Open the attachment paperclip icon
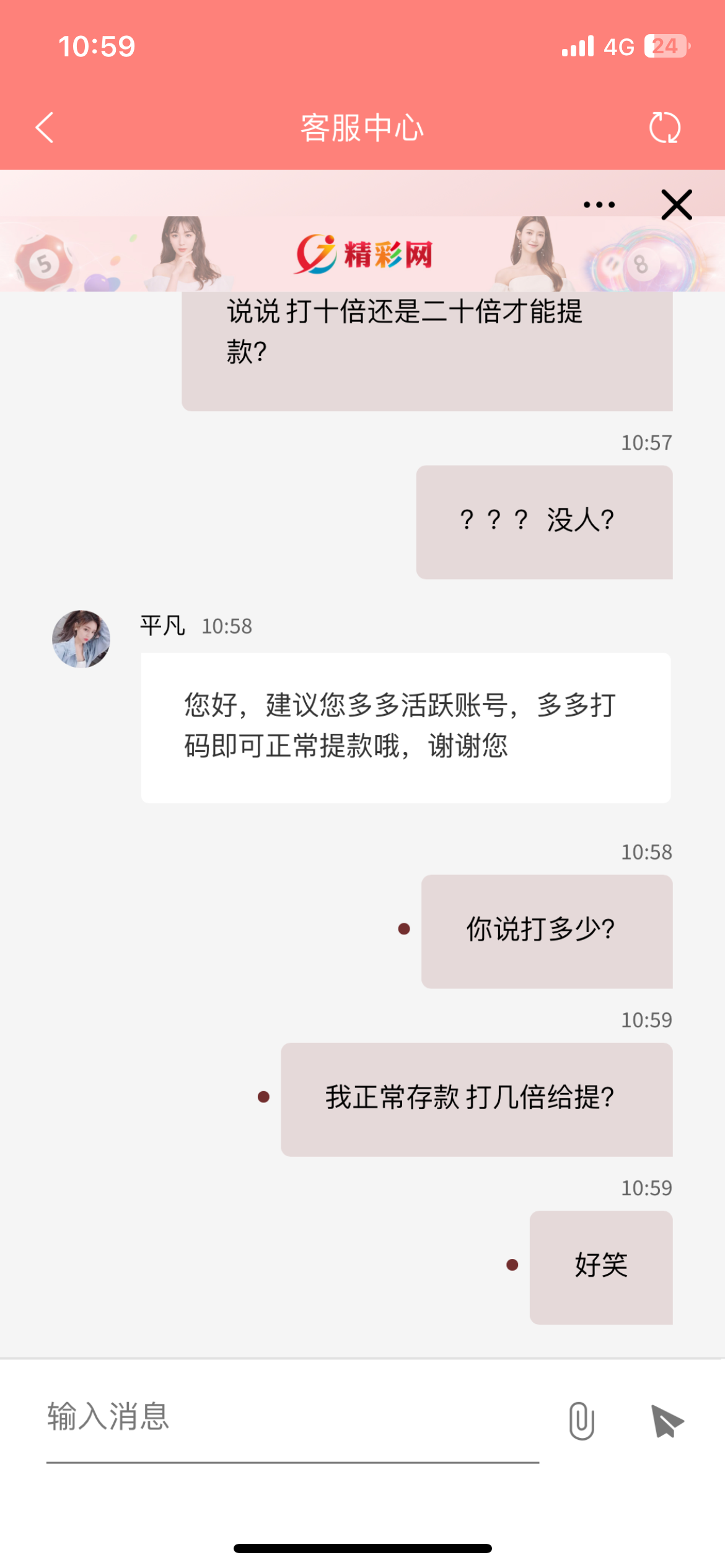 (583, 1421)
